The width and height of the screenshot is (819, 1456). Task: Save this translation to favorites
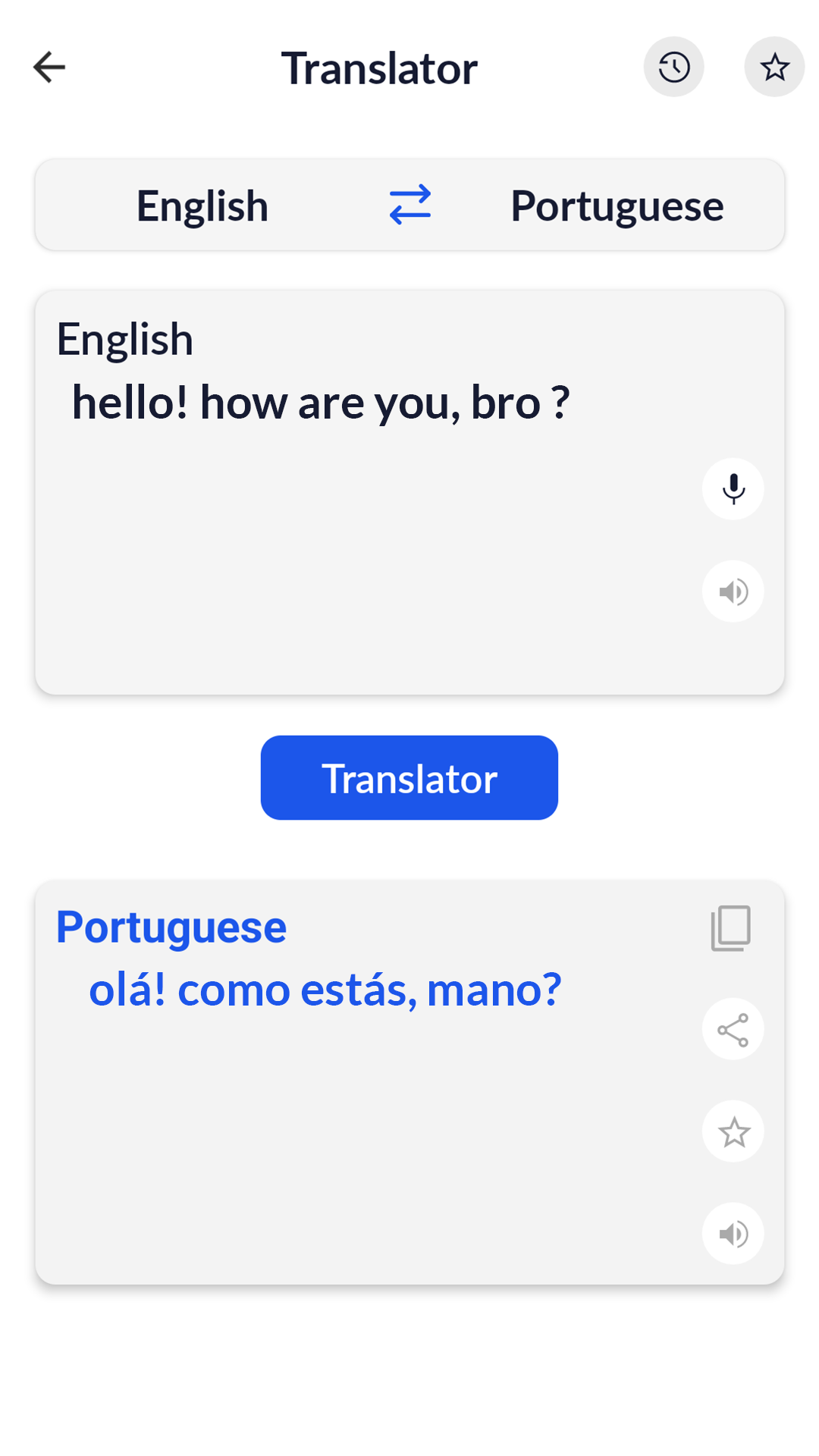733,1131
